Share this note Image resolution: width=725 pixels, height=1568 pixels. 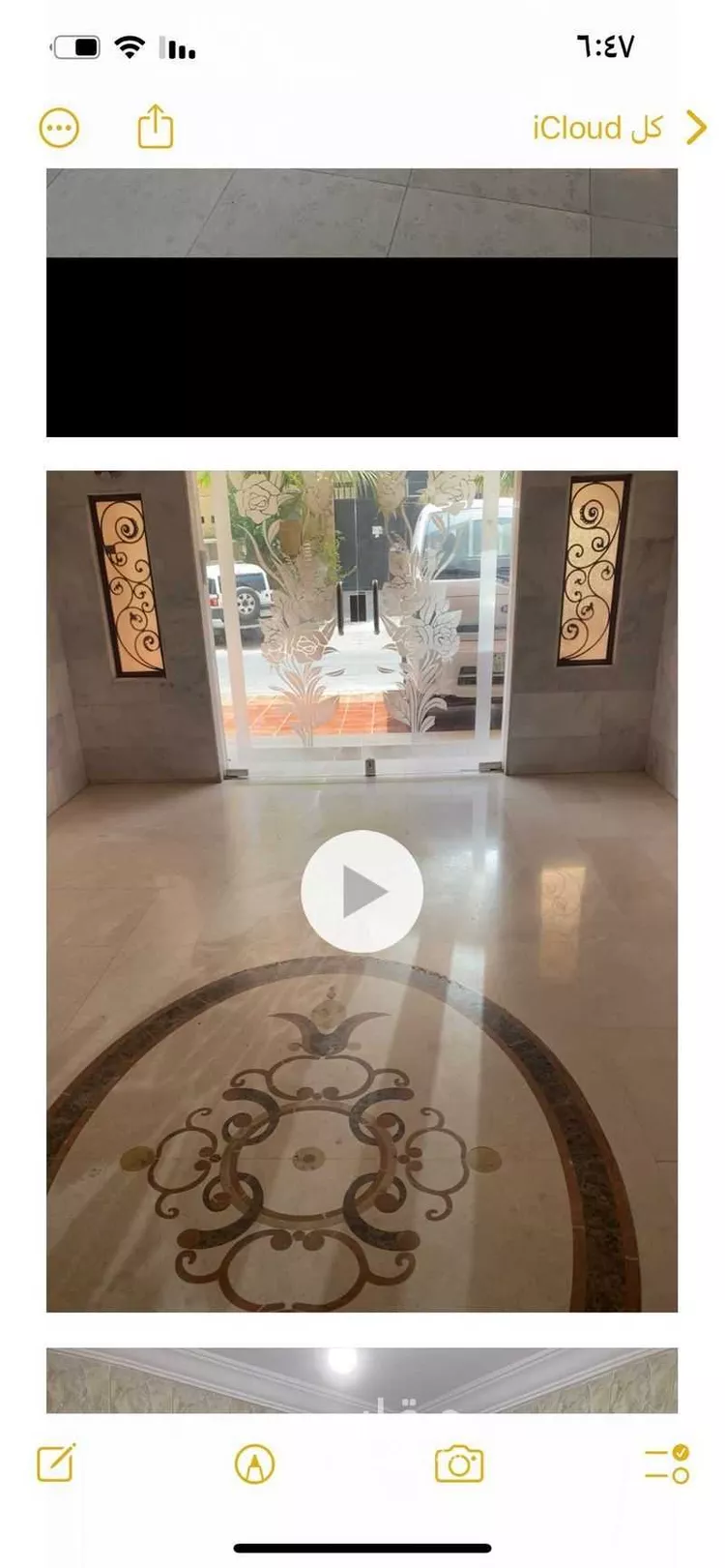(155, 127)
